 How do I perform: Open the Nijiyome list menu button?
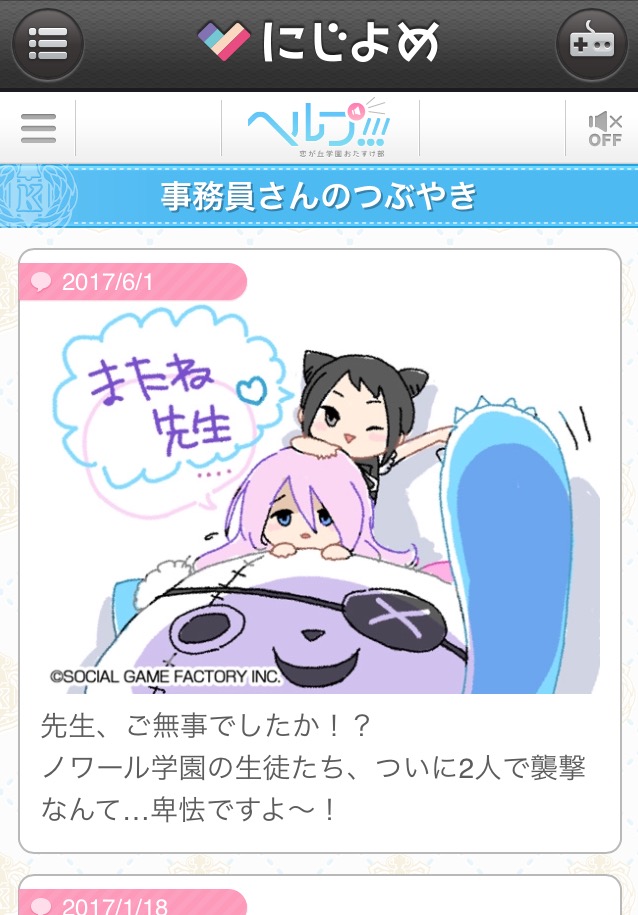47,44
